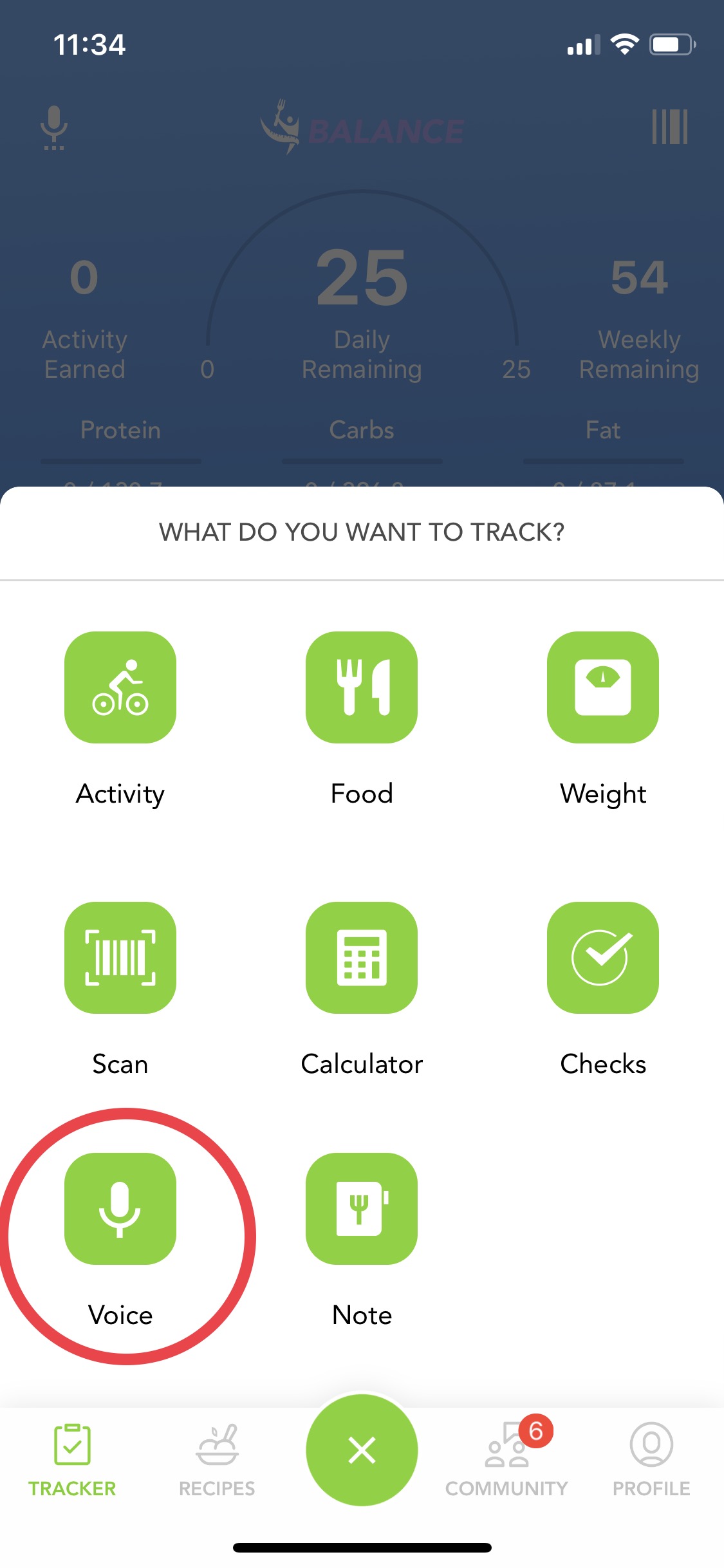
Task: Open the Calculator tracking icon
Action: (361, 958)
